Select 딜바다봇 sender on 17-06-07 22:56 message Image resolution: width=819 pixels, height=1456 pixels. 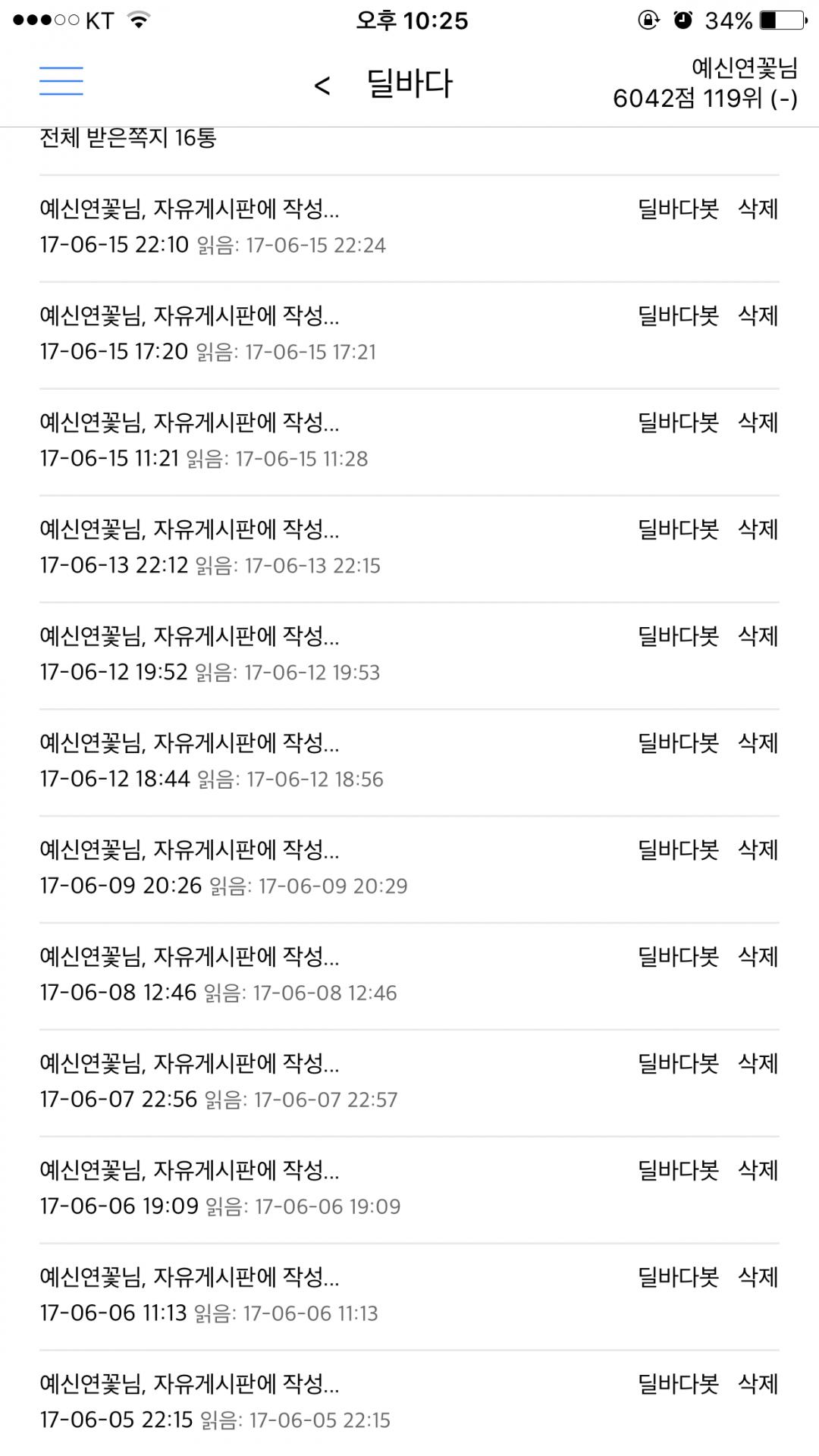click(x=677, y=1064)
